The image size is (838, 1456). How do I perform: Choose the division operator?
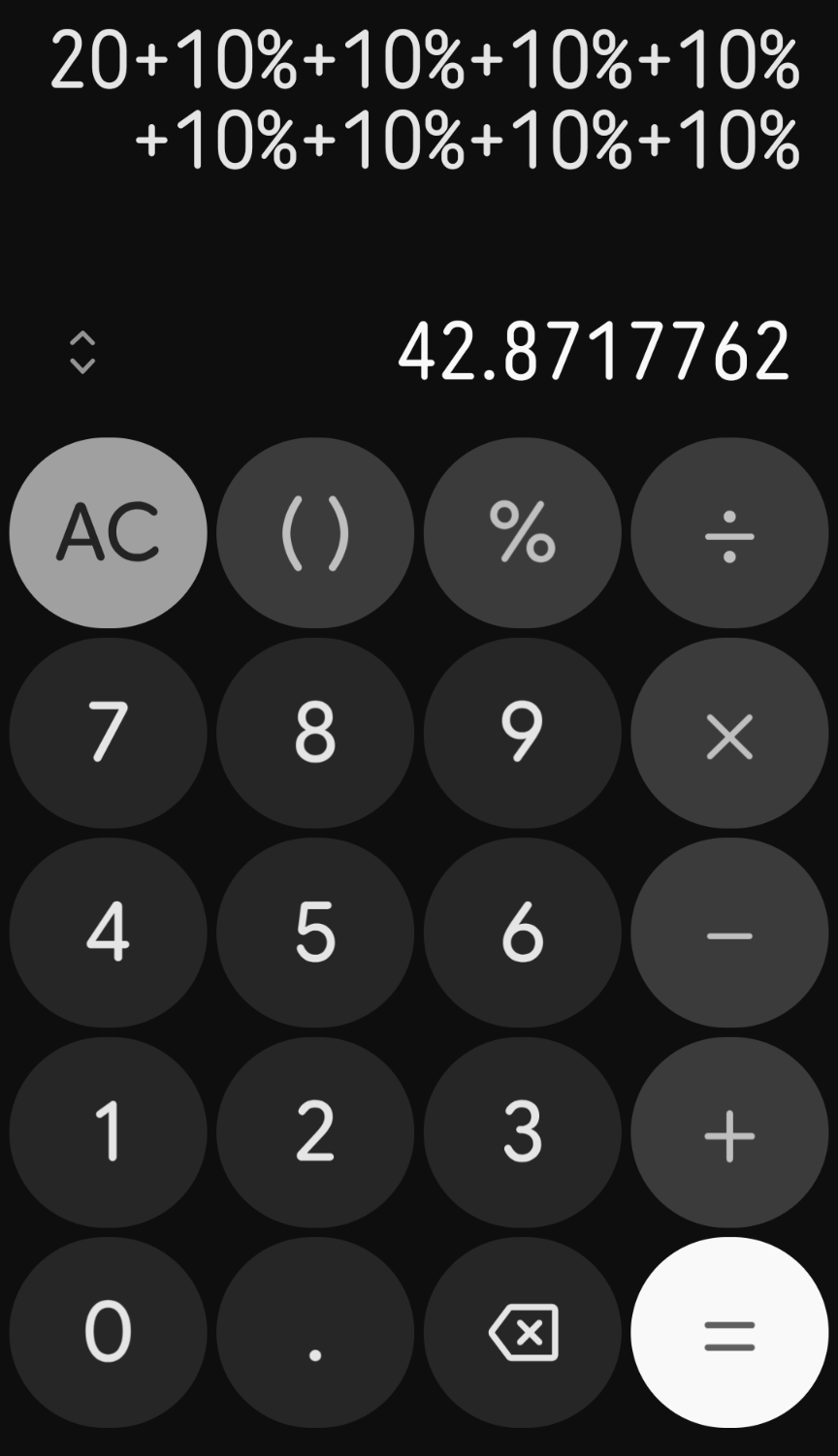click(x=729, y=533)
